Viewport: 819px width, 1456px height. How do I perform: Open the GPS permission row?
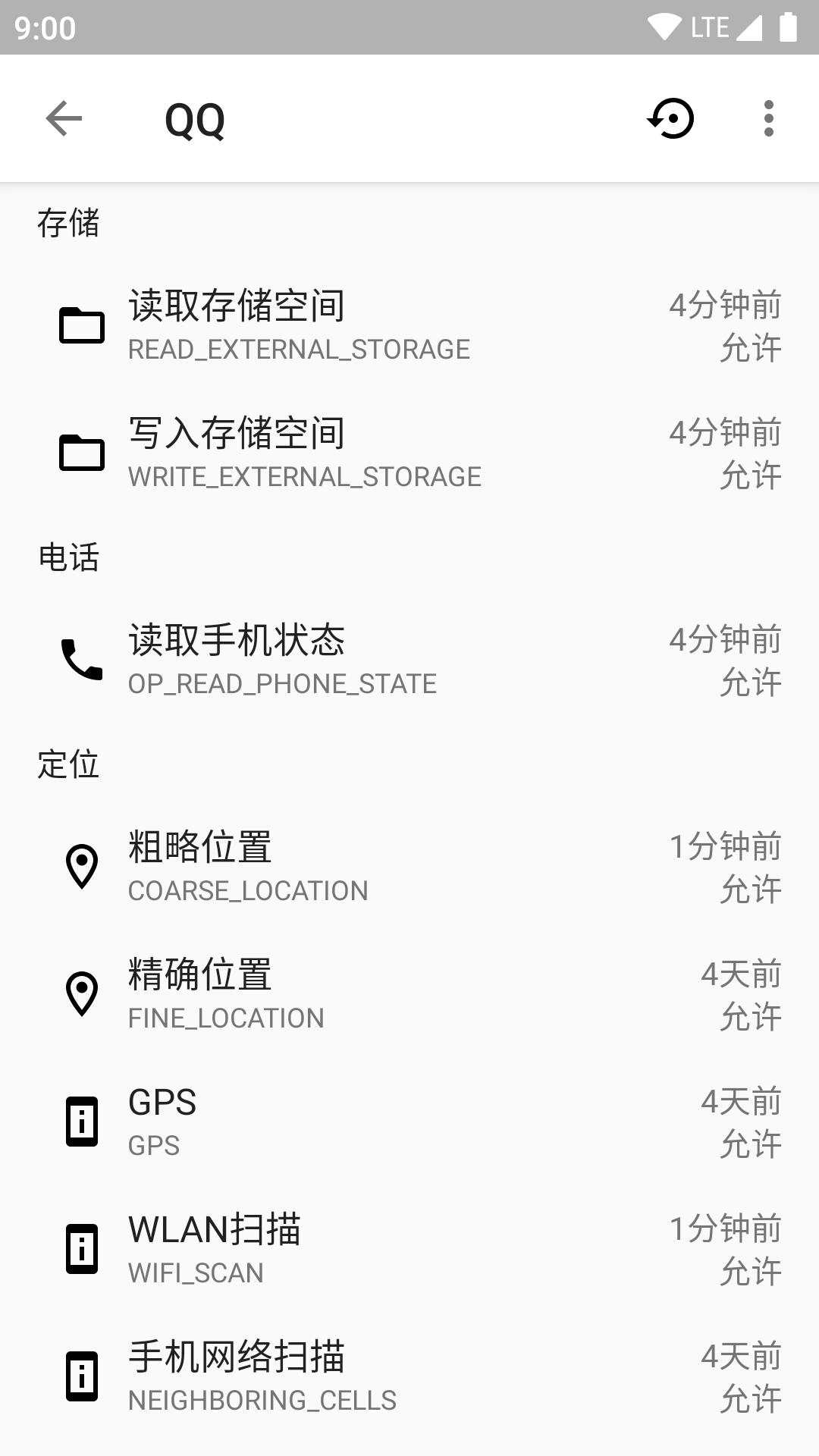click(x=409, y=1122)
